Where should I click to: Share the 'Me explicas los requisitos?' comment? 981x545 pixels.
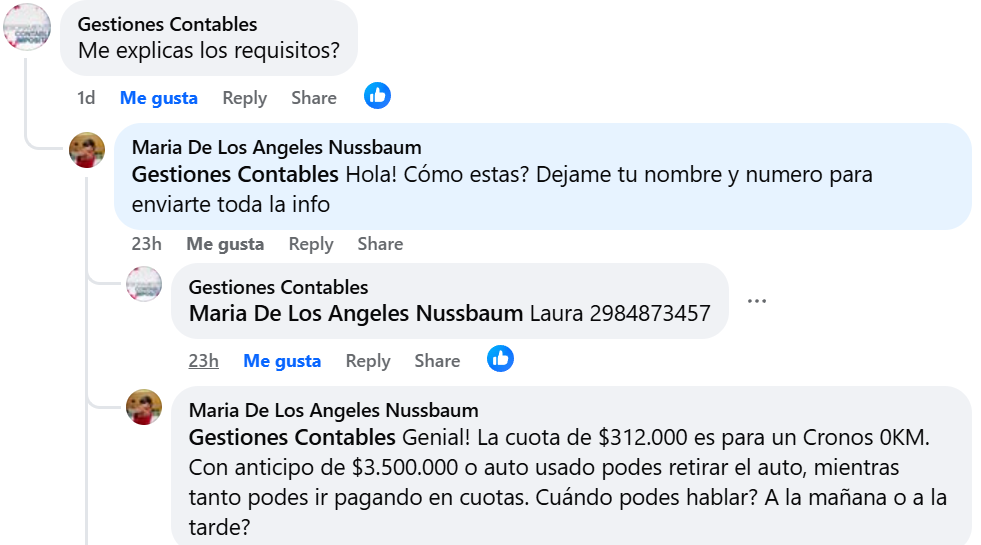click(313, 98)
